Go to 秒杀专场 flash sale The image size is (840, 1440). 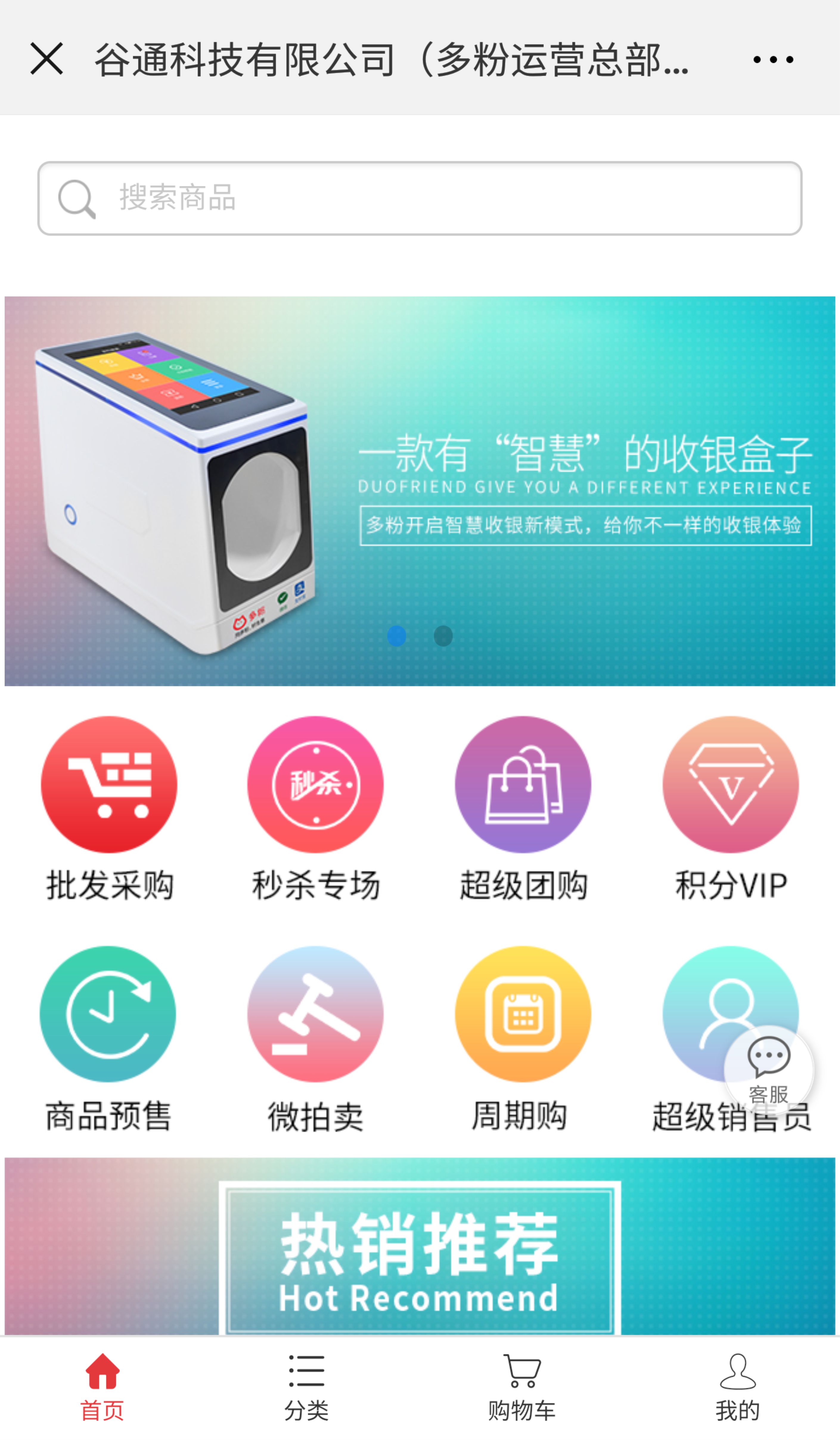pyautogui.click(x=316, y=806)
